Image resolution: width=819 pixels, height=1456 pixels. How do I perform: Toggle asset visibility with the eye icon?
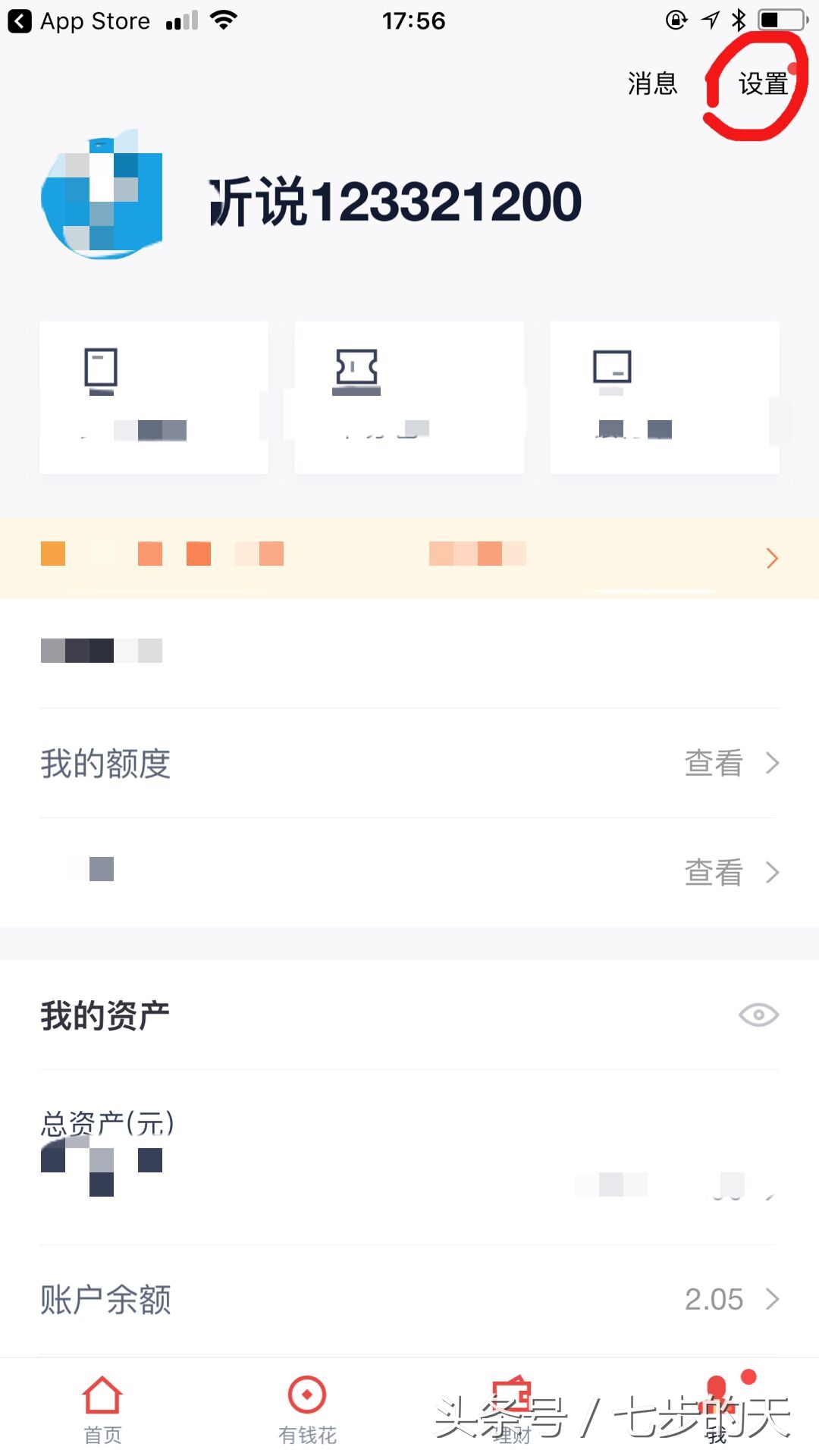[760, 1014]
